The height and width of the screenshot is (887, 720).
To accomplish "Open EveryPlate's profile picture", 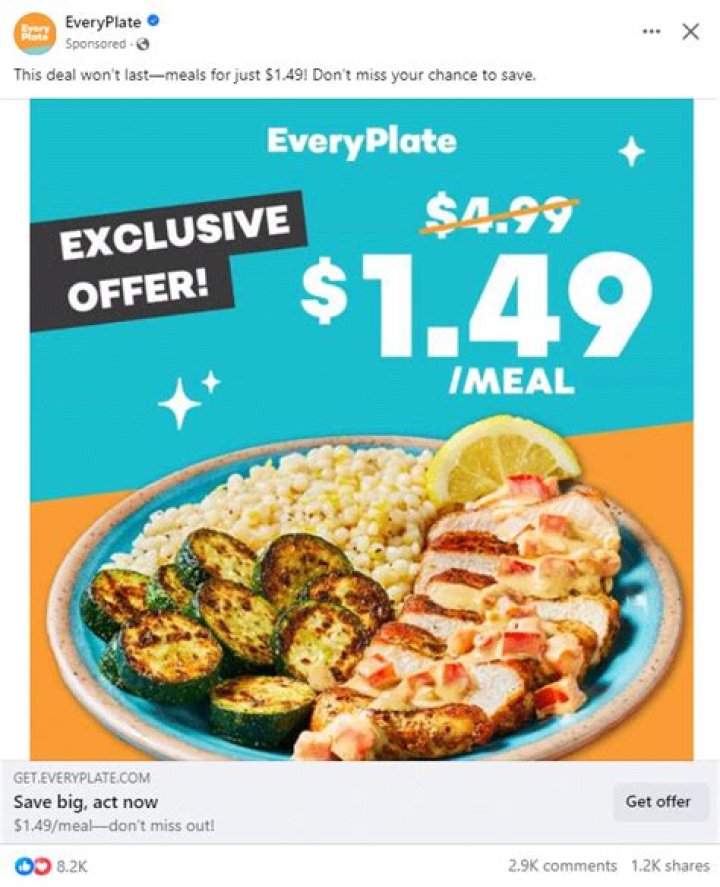I will (x=33, y=33).
